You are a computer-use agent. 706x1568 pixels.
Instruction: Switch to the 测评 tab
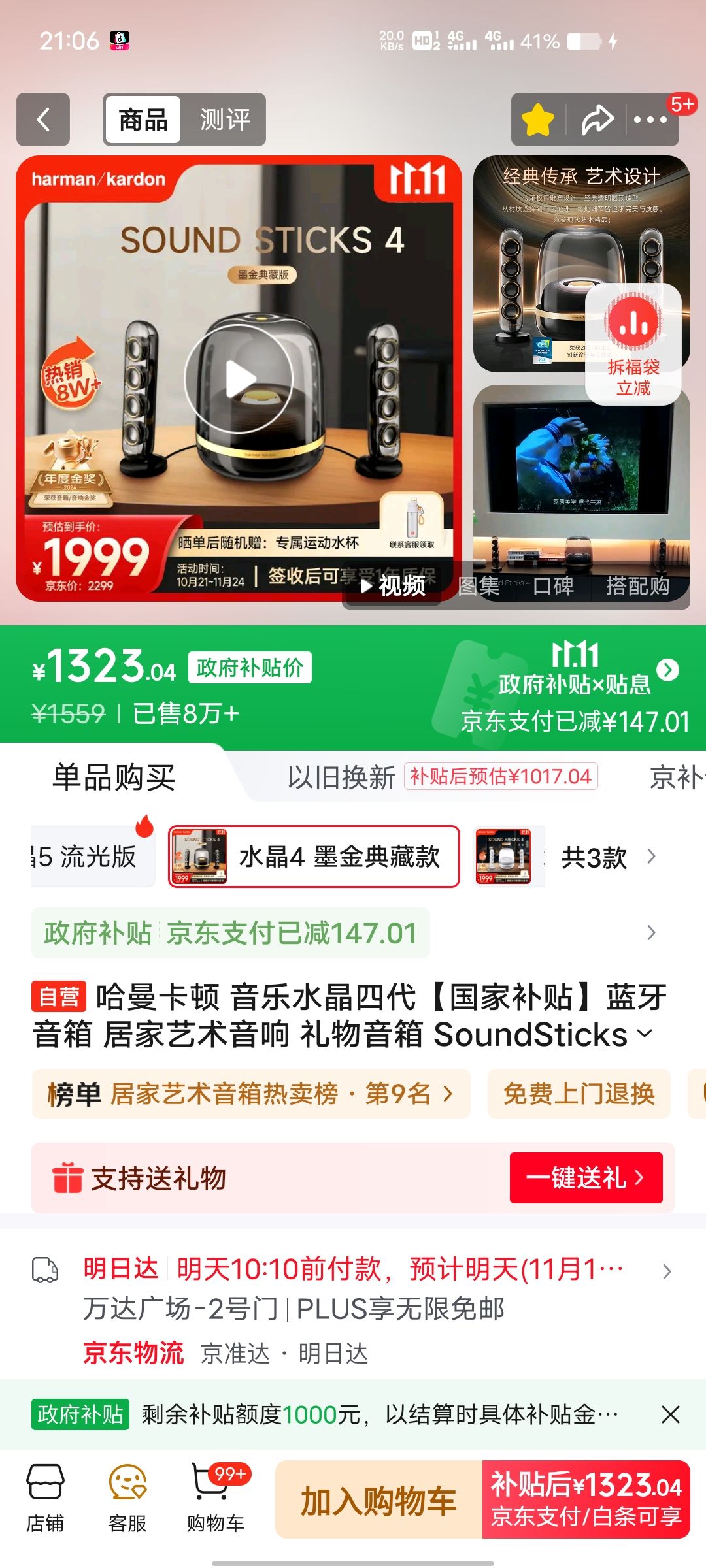226,120
